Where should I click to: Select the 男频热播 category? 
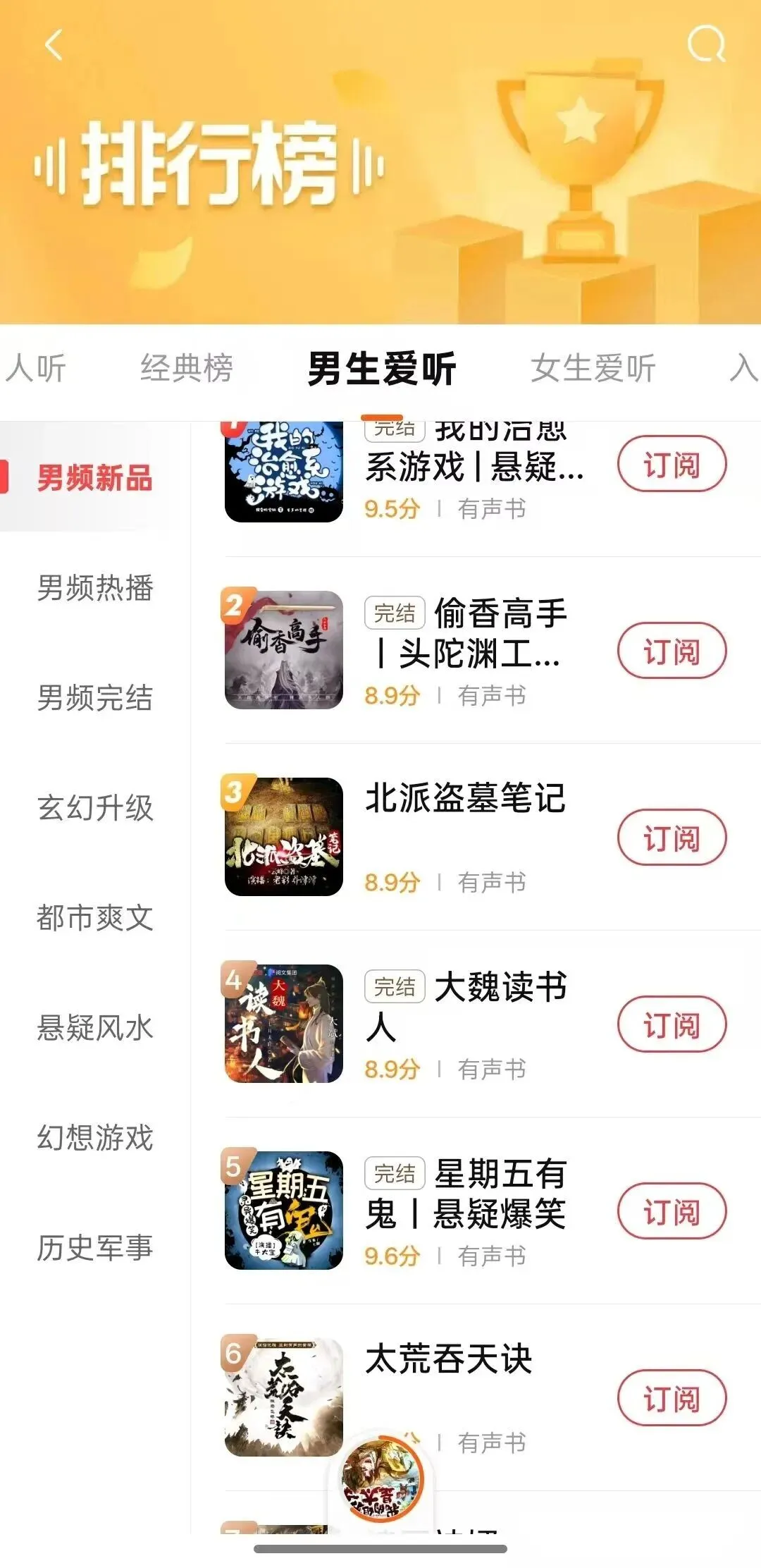(x=95, y=588)
